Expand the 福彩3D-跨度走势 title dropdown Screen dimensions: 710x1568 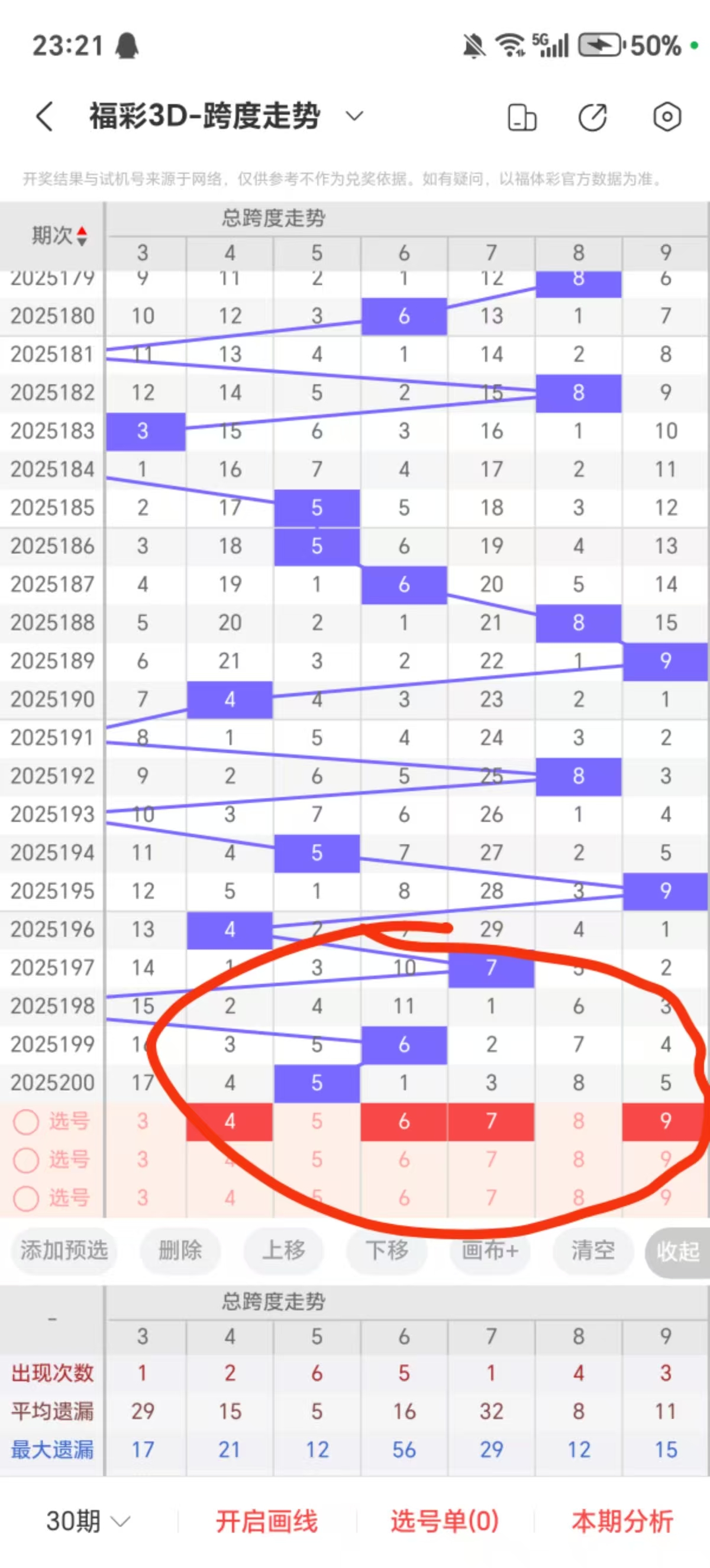click(354, 116)
